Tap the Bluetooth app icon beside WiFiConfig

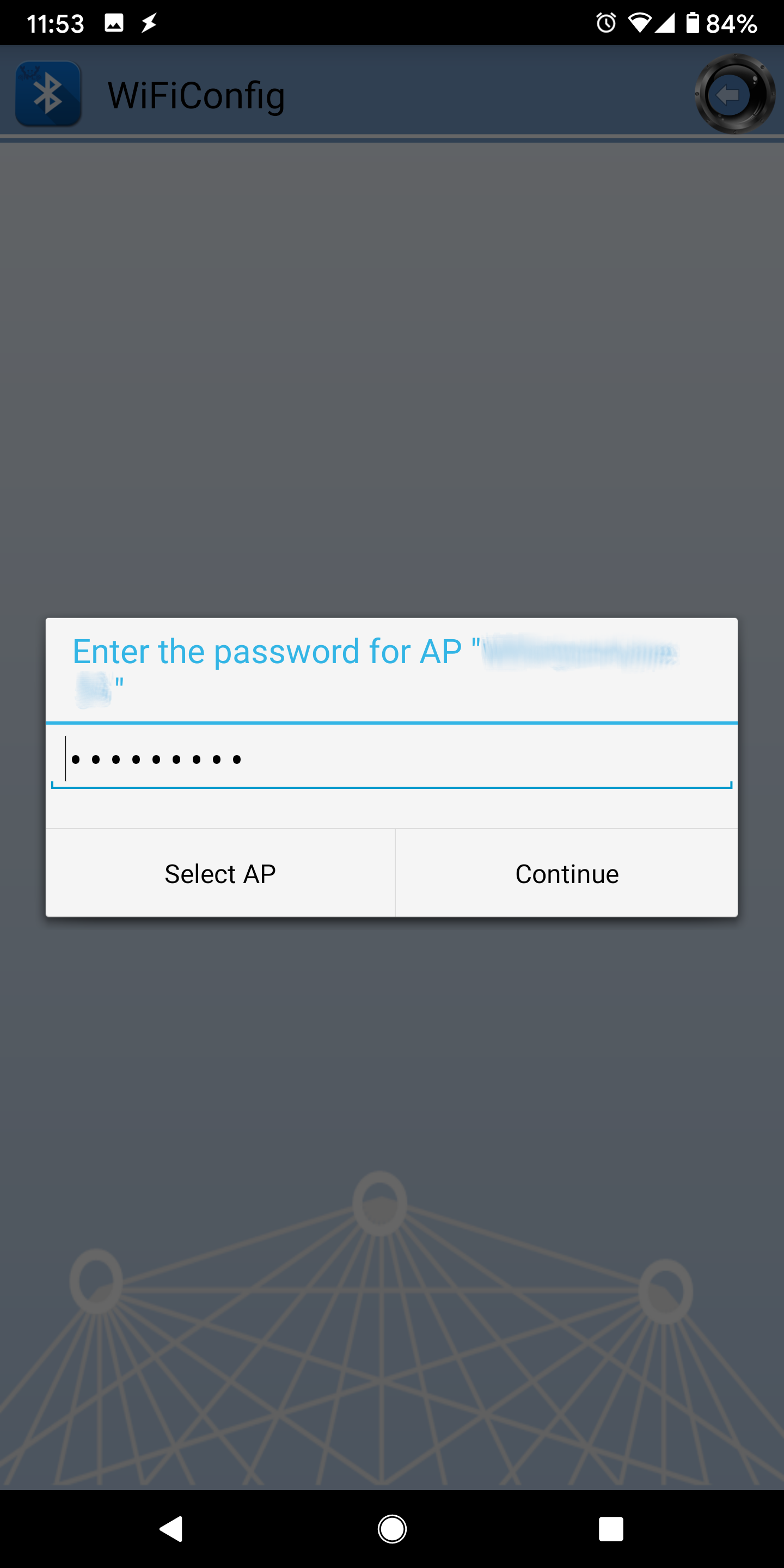point(48,94)
